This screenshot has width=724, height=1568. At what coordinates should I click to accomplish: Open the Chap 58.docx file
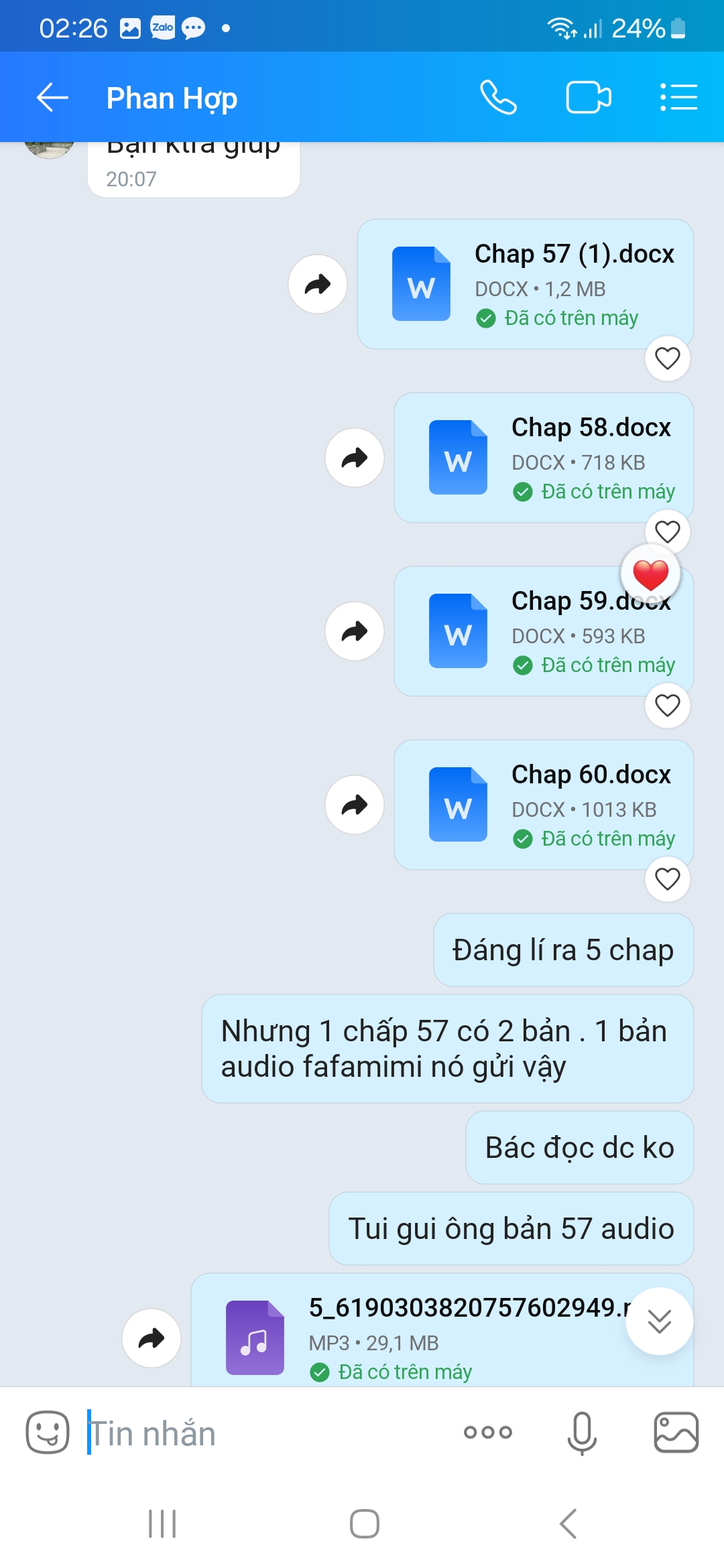click(x=543, y=458)
